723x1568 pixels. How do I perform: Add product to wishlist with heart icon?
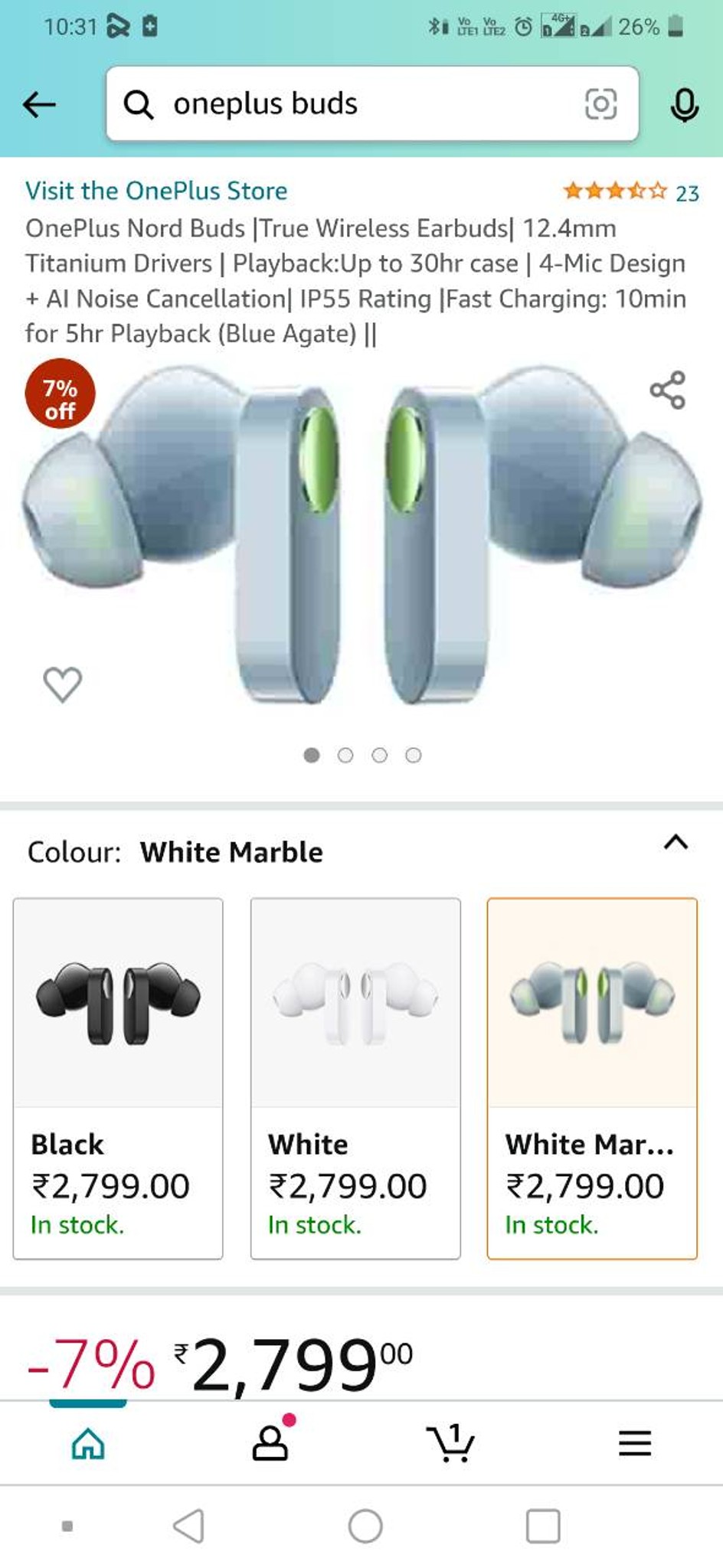pyautogui.click(x=62, y=684)
